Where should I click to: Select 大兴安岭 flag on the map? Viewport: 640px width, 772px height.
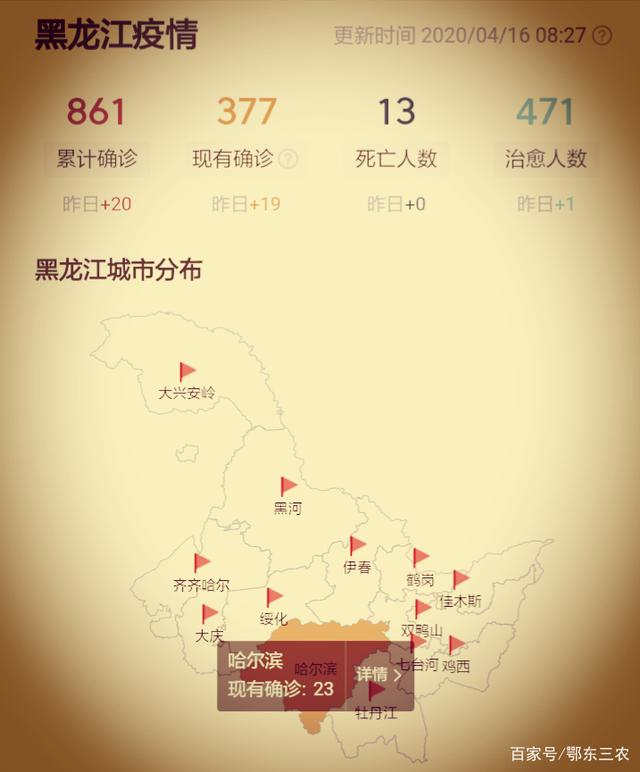[187, 373]
